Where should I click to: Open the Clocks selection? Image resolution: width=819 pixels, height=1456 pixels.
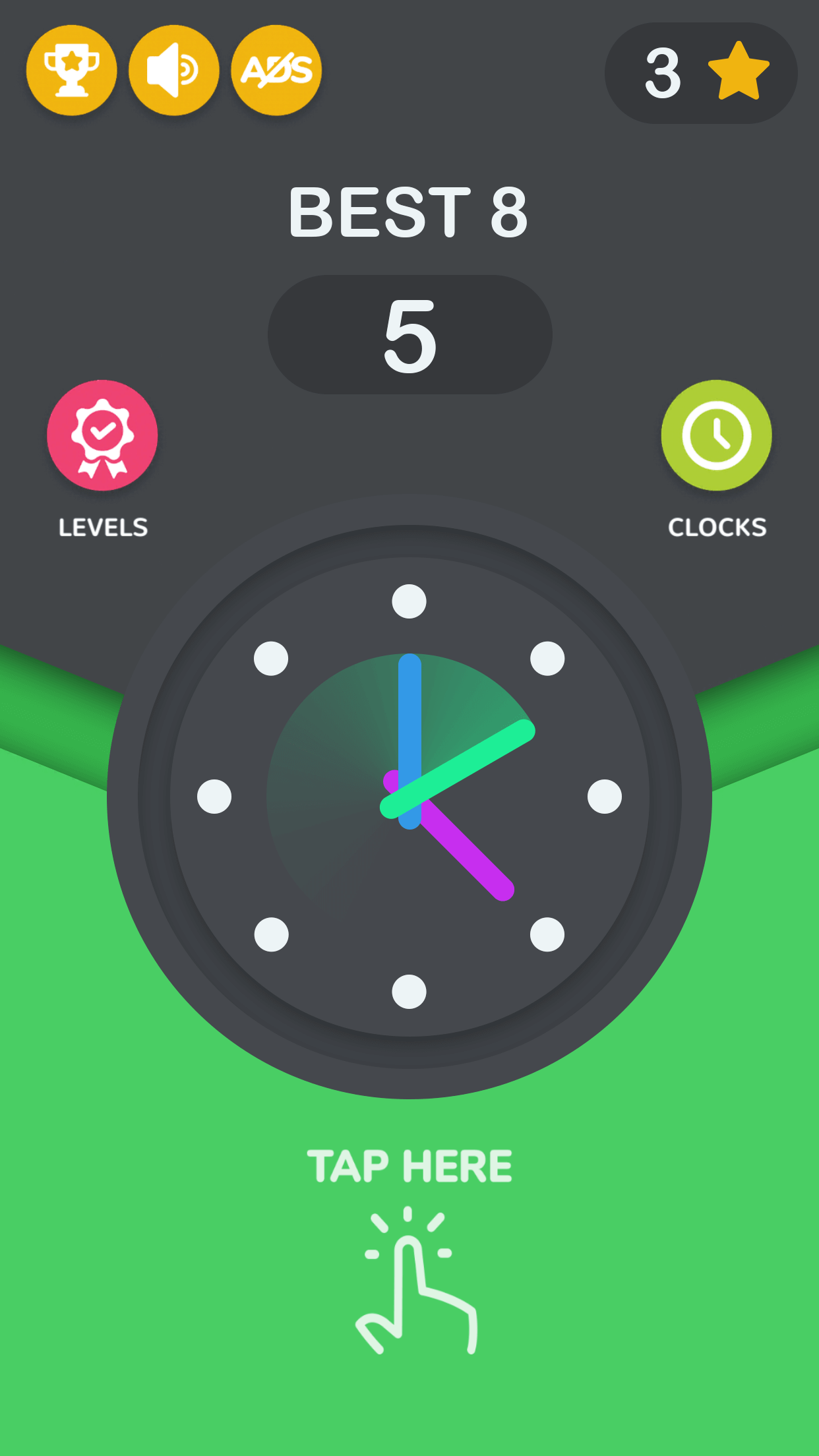pos(716,436)
